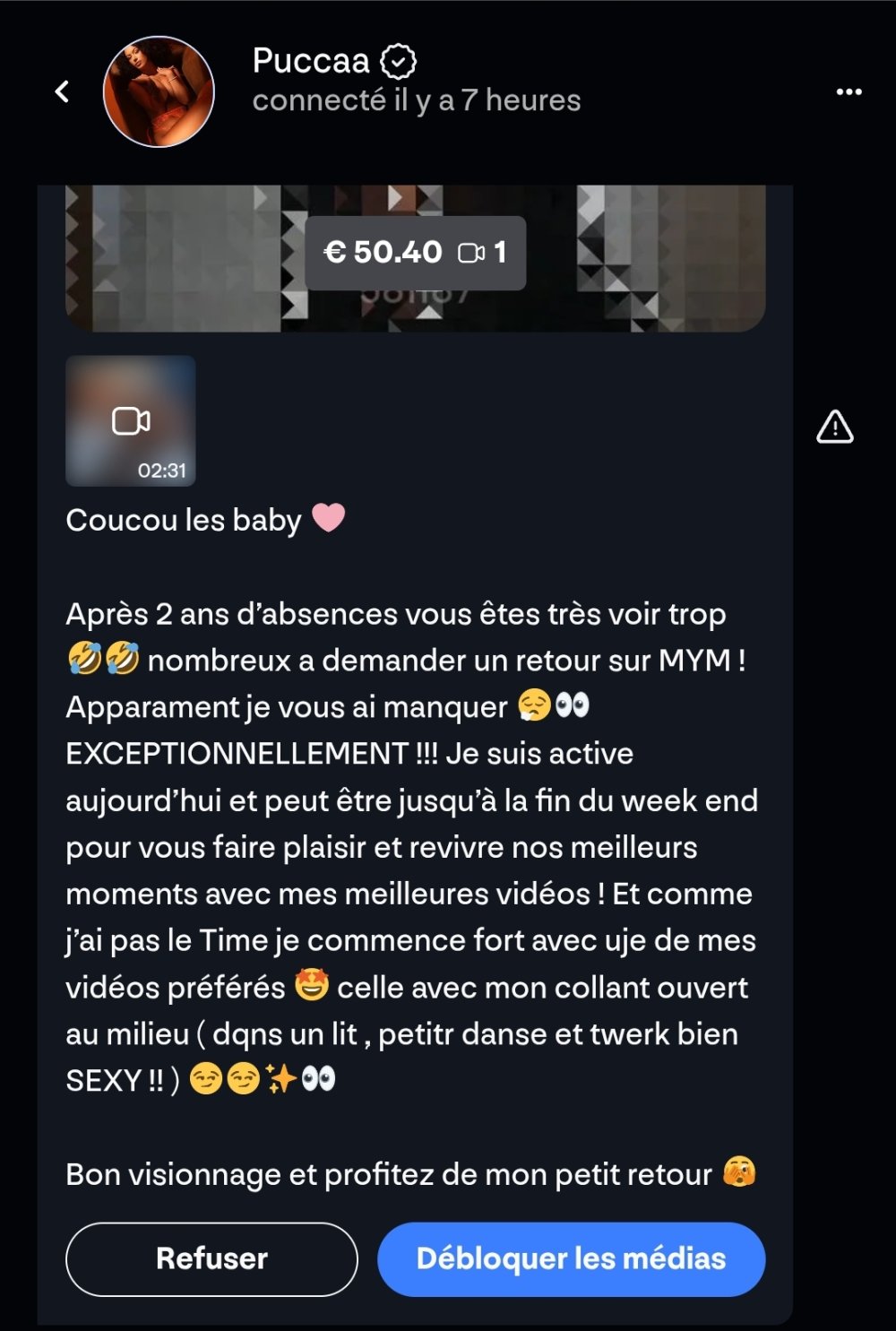Open the three-dot overflow menu
Screen dimensions: 896x1331
[849, 91]
